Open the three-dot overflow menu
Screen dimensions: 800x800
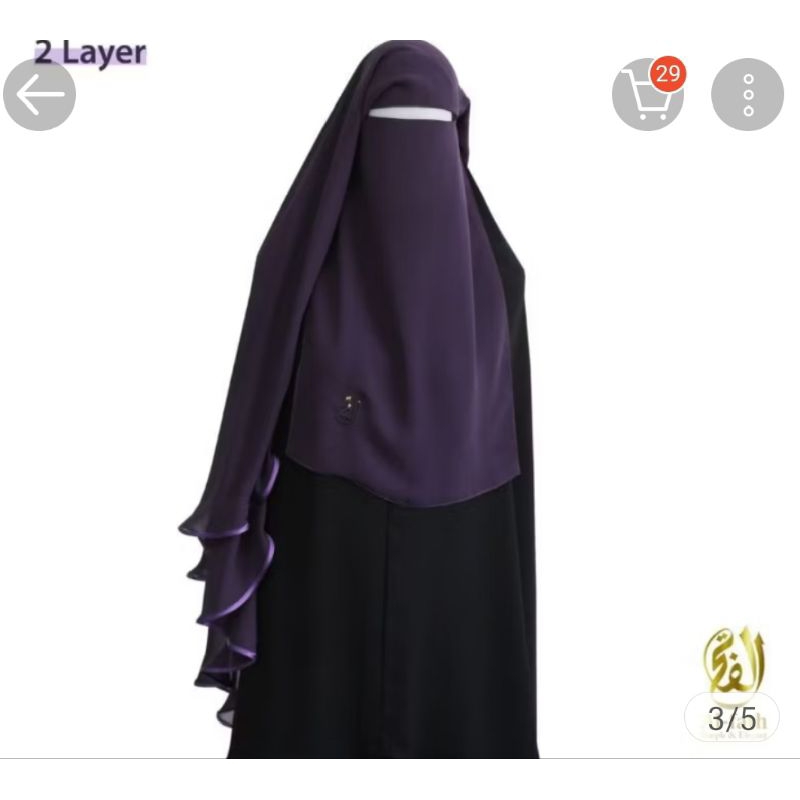(747, 95)
